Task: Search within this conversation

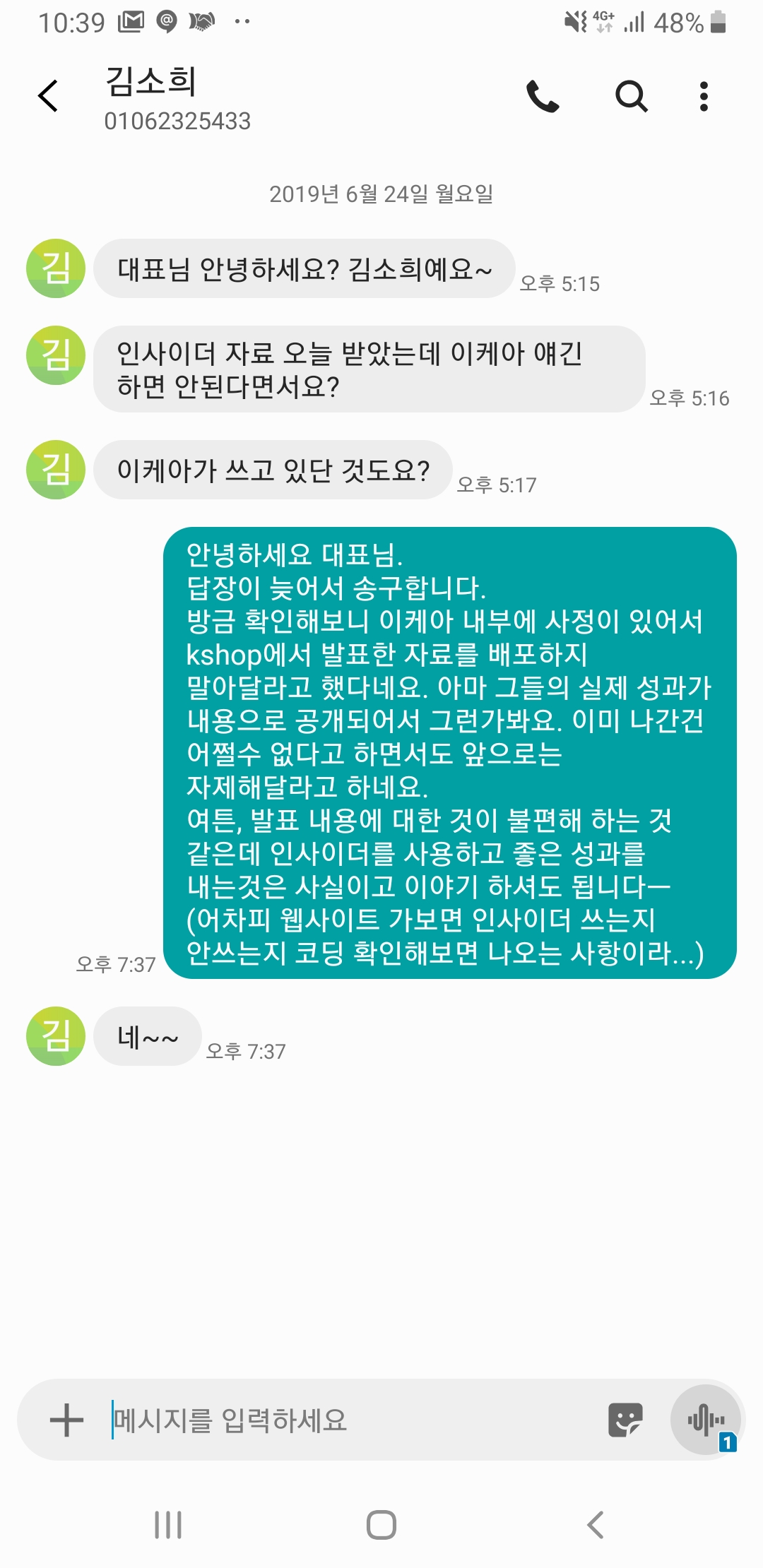Action: [631, 97]
